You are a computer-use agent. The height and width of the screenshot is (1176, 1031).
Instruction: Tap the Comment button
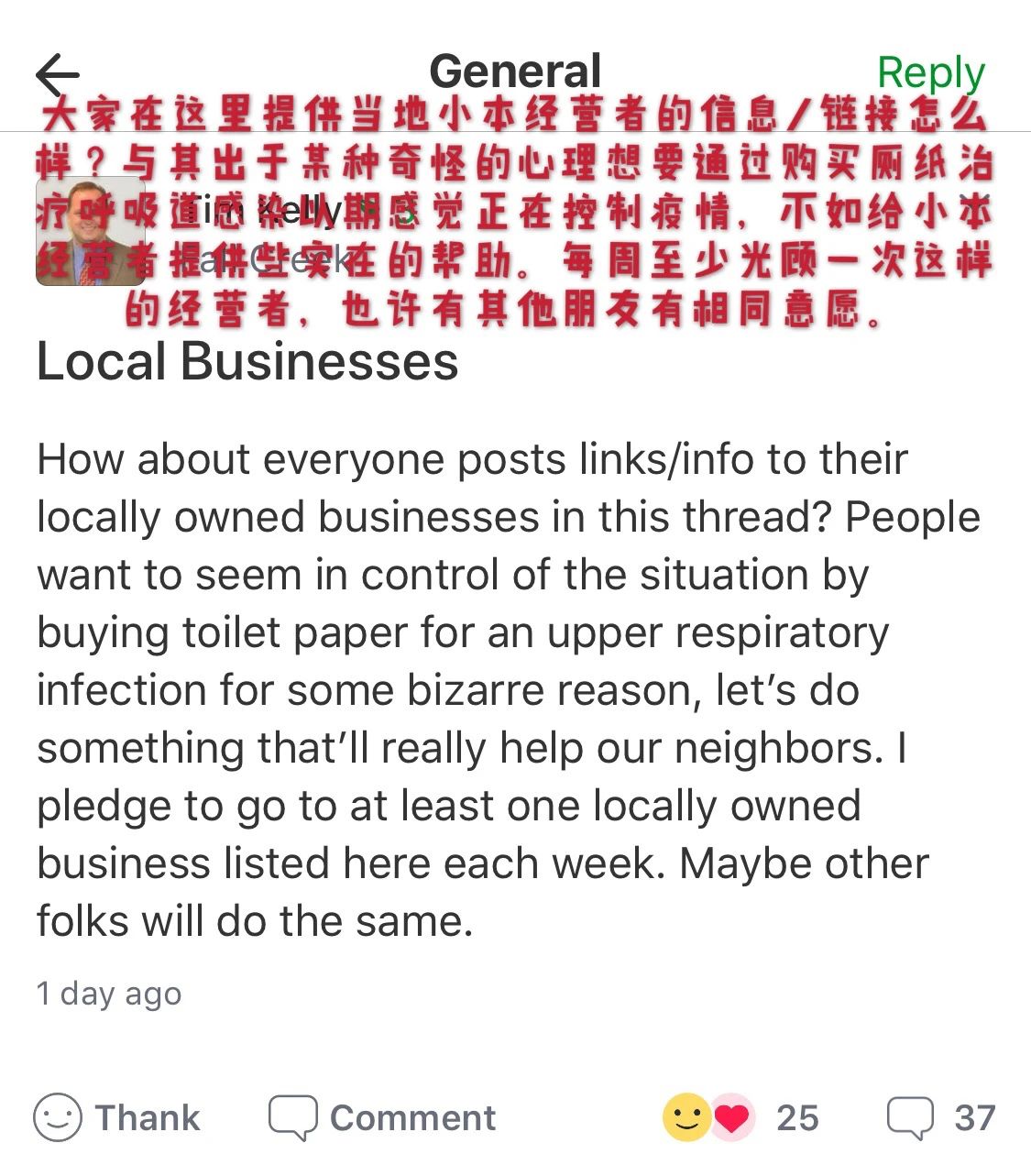(x=382, y=1117)
